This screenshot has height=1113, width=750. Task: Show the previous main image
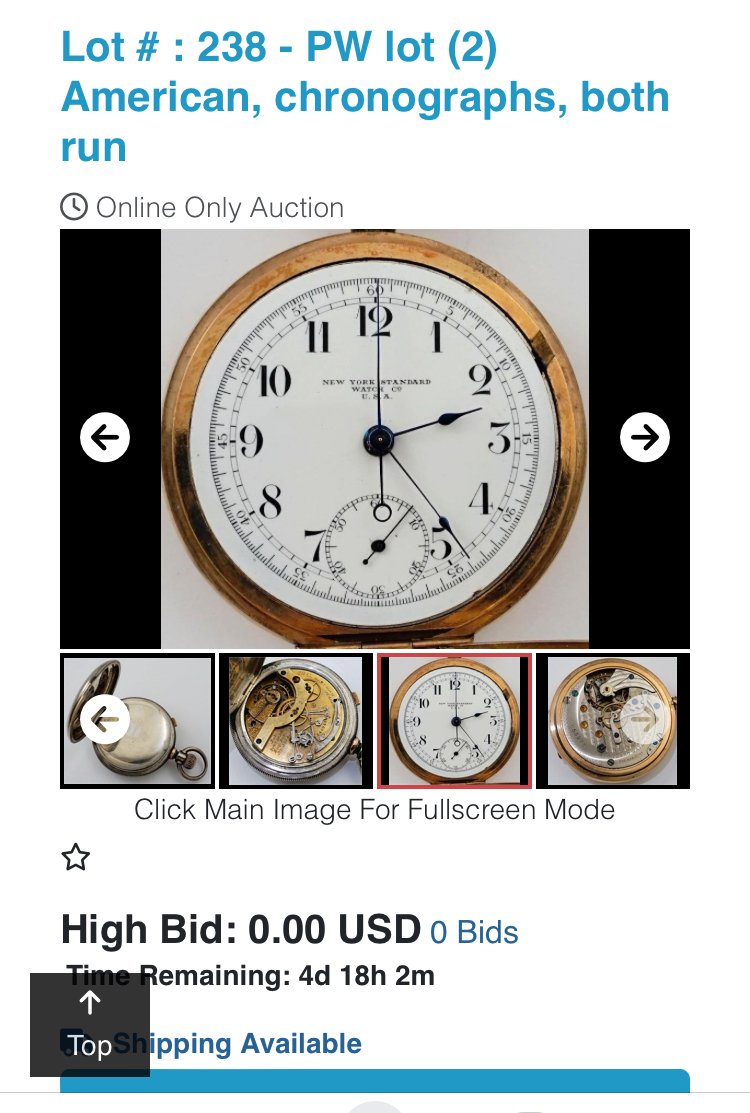105,437
